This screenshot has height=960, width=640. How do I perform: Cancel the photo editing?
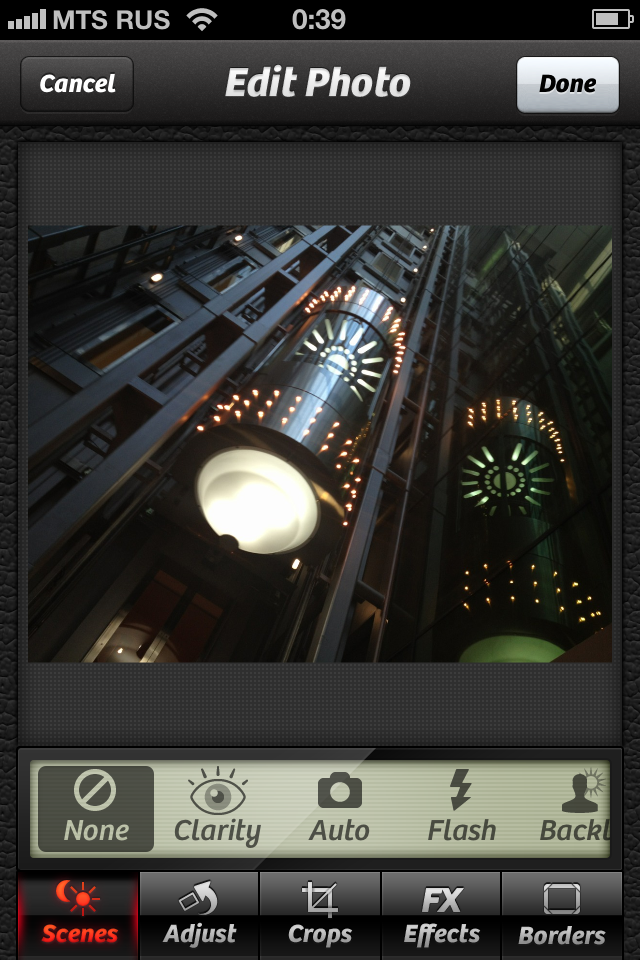point(77,84)
